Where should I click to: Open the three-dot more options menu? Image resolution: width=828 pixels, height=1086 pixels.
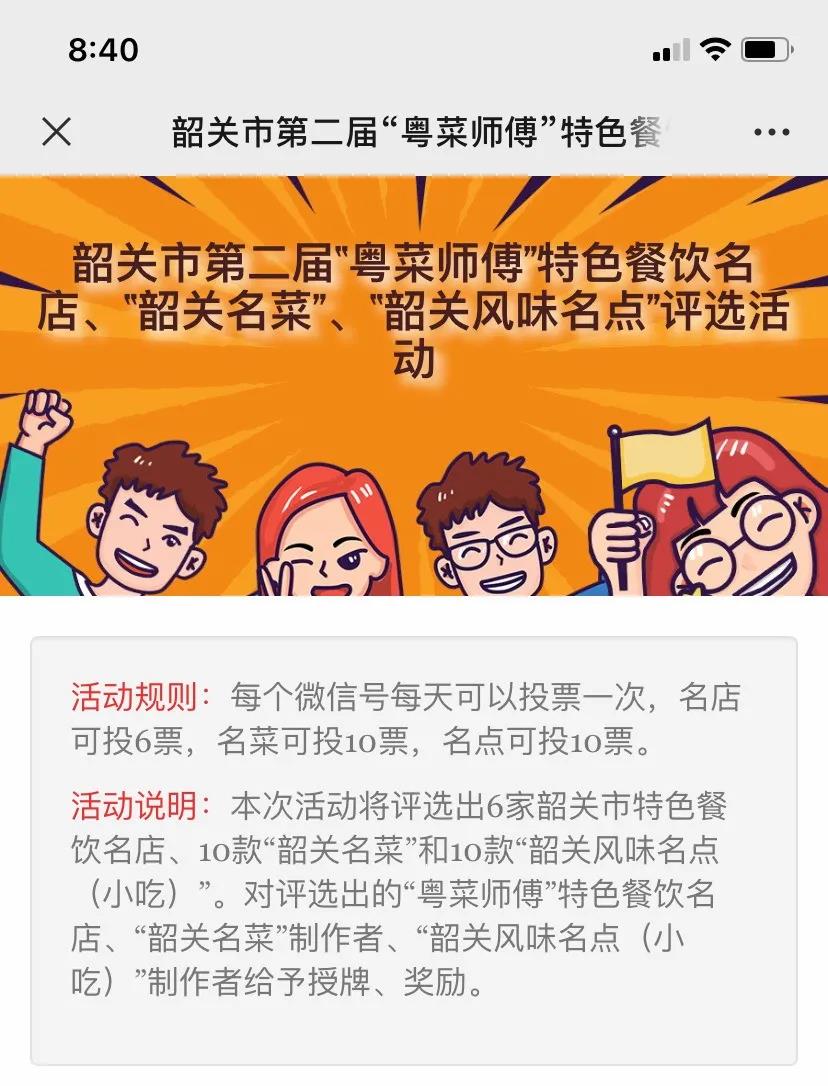pyautogui.click(x=771, y=132)
